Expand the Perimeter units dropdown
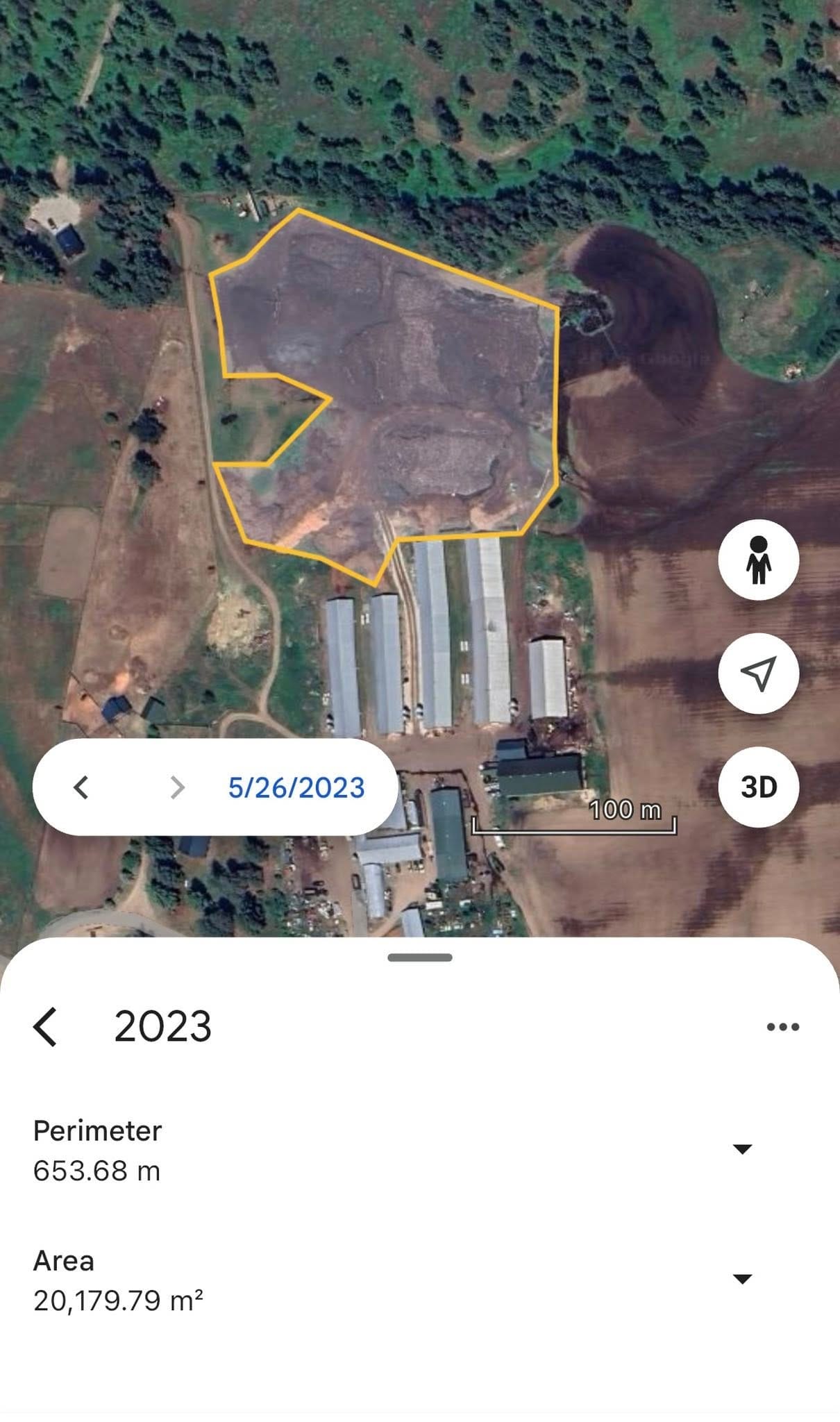The height and width of the screenshot is (1422, 840). click(x=742, y=1149)
